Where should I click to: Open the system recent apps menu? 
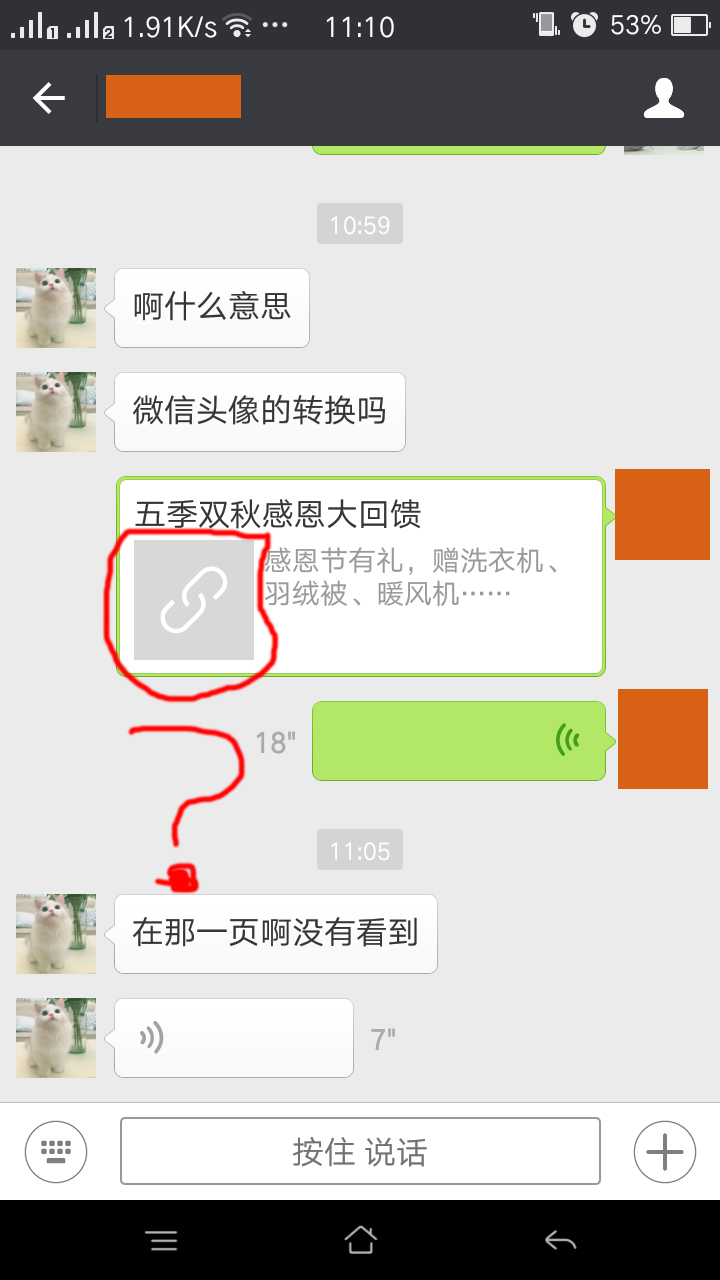(162, 1241)
